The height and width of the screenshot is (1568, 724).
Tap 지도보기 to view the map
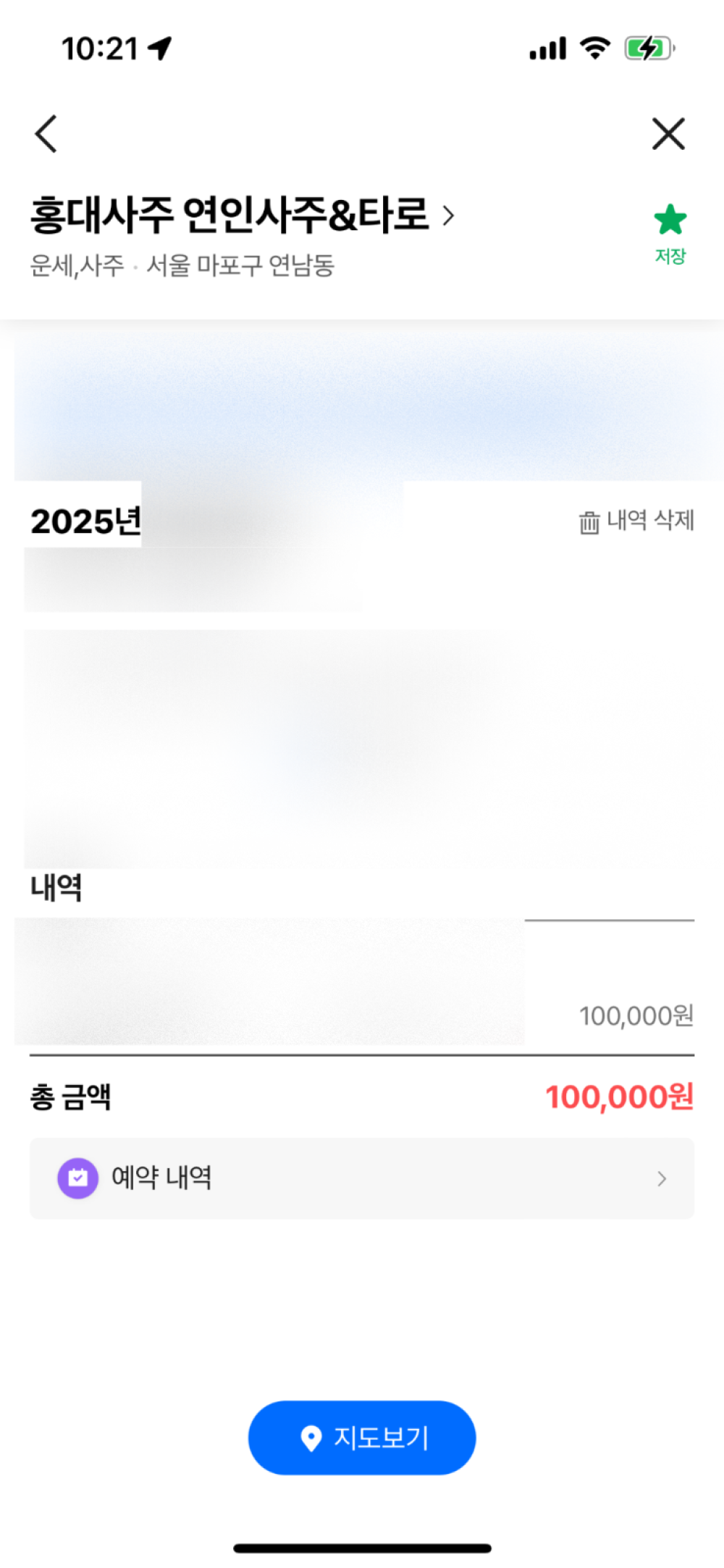pos(362,1438)
